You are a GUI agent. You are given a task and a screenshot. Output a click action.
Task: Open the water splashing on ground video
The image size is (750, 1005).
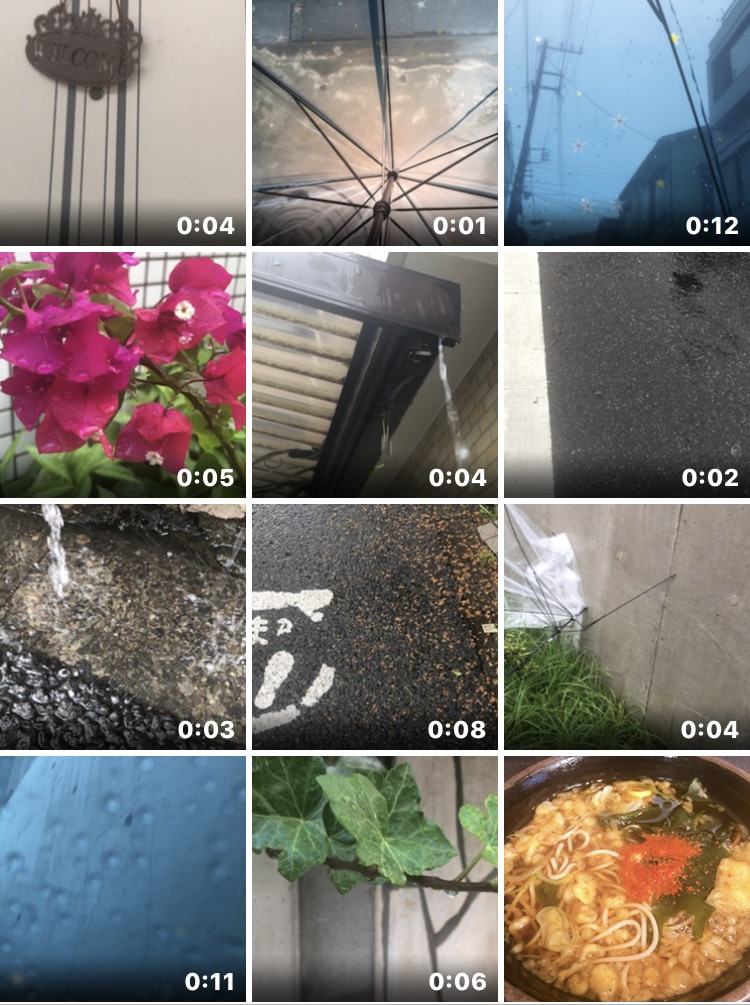(122, 626)
